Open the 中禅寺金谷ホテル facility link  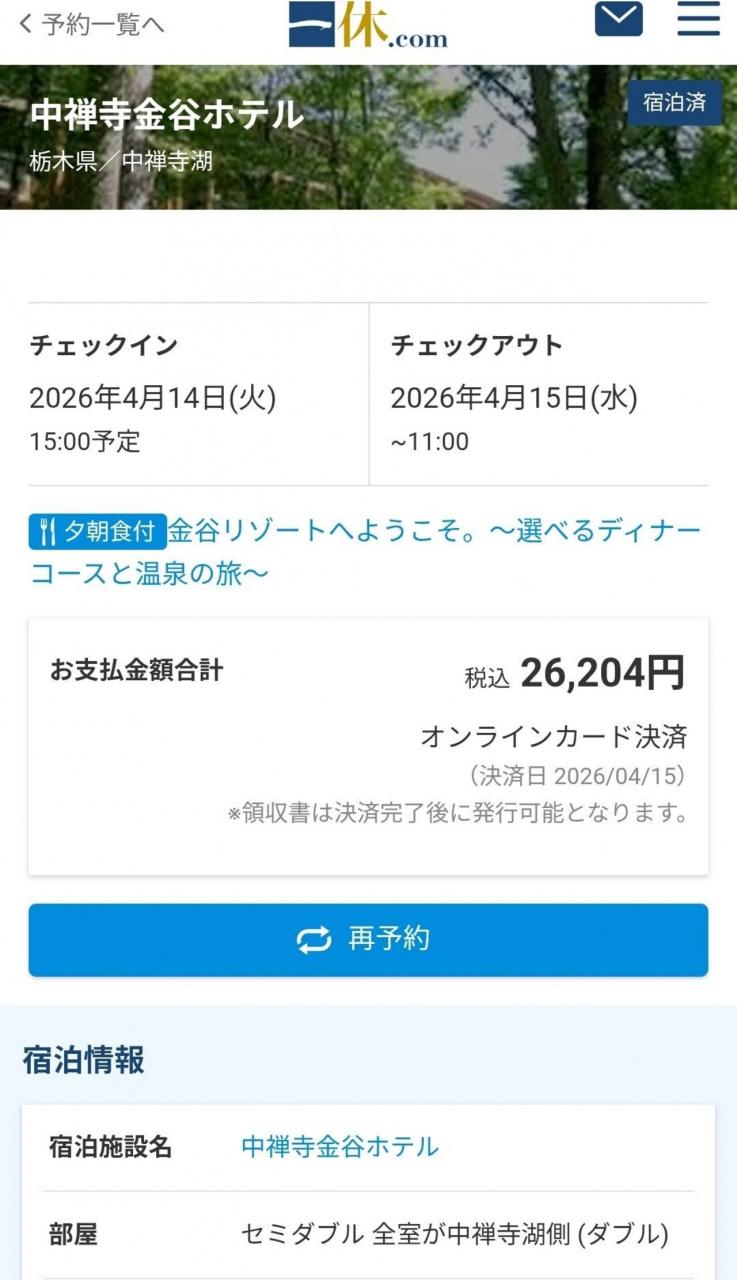pyautogui.click(x=340, y=1147)
